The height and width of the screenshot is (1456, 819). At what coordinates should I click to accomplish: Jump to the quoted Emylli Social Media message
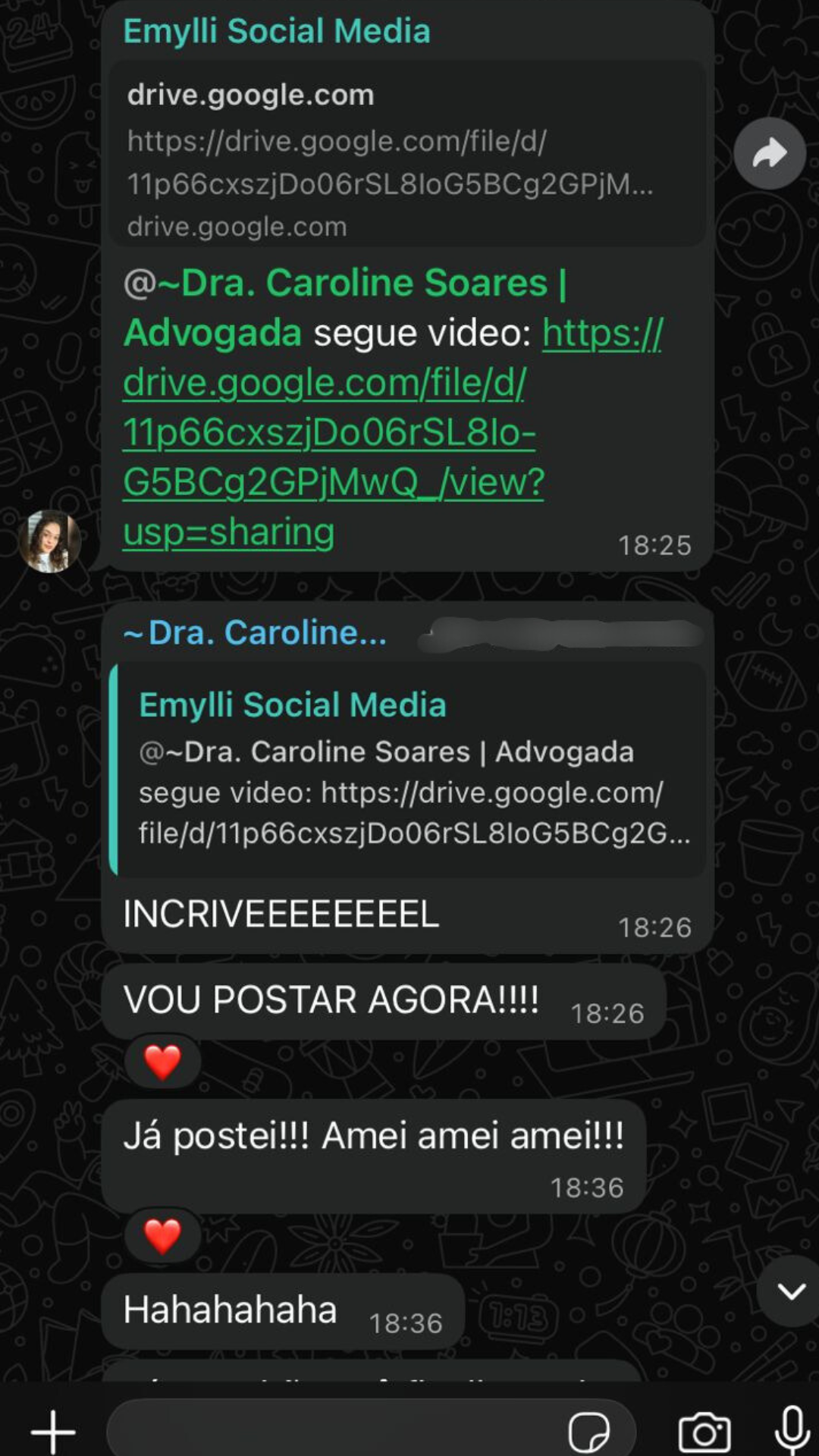[x=409, y=768]
